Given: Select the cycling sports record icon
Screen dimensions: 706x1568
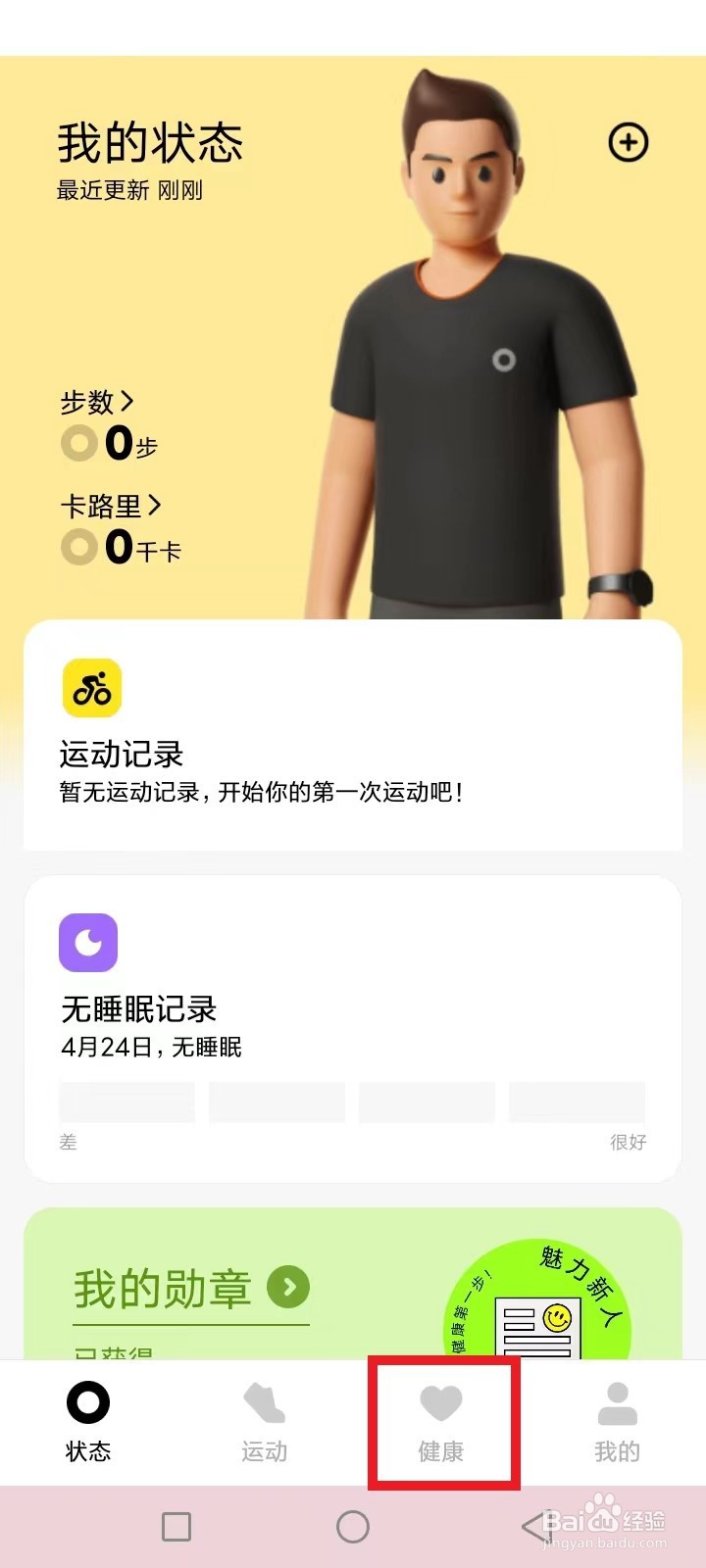Looking at the screenshot, I should (91, 688).
